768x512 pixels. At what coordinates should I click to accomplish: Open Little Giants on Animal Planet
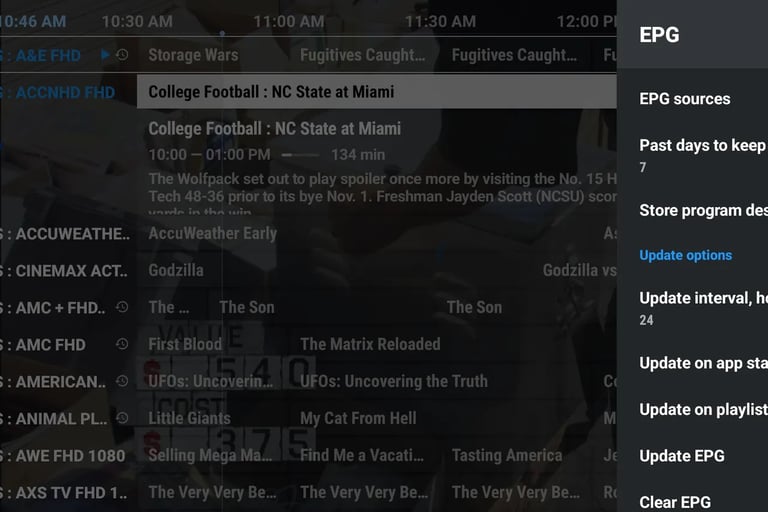tap(189, 418)
